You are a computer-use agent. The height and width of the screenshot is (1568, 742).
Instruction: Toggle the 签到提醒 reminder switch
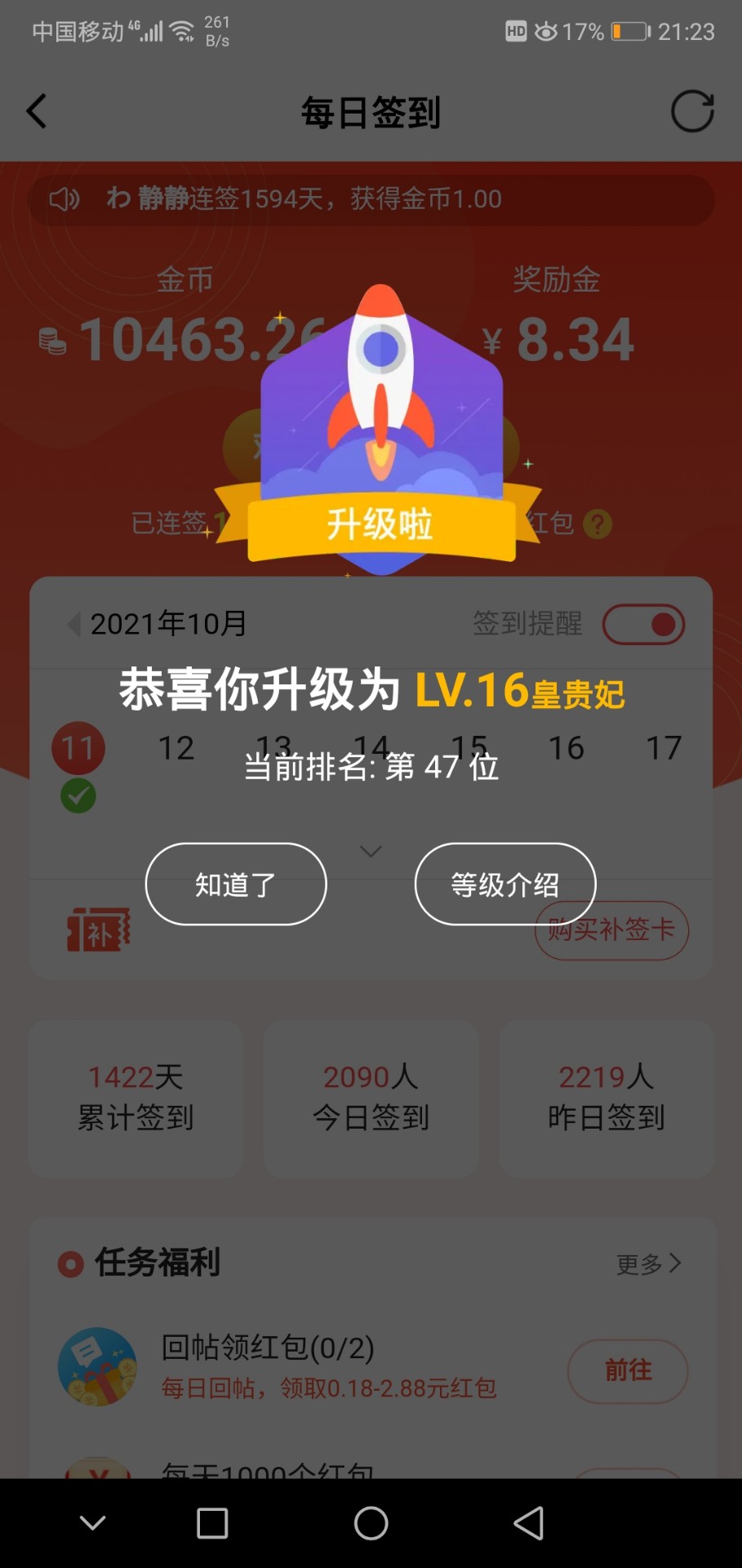point(643,625)
